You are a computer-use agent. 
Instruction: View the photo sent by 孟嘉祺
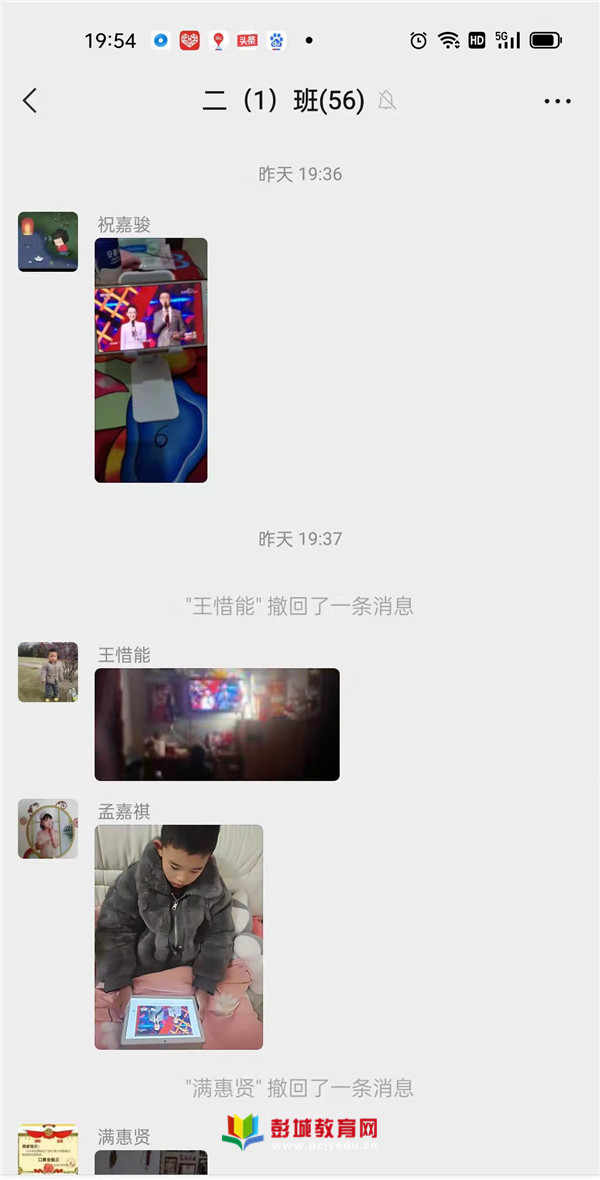(x=179, y=936)
